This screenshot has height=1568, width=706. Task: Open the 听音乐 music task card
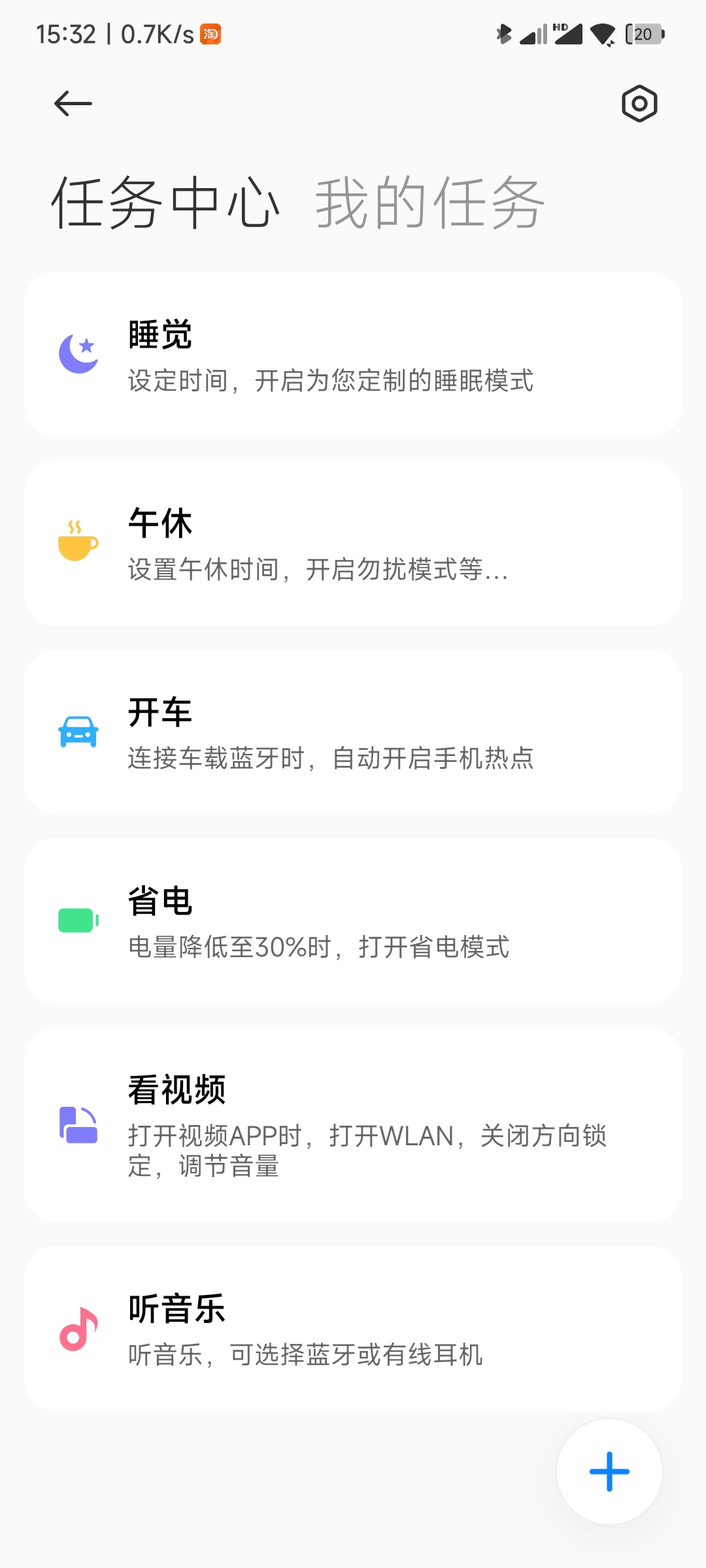tap(353, 1328)
